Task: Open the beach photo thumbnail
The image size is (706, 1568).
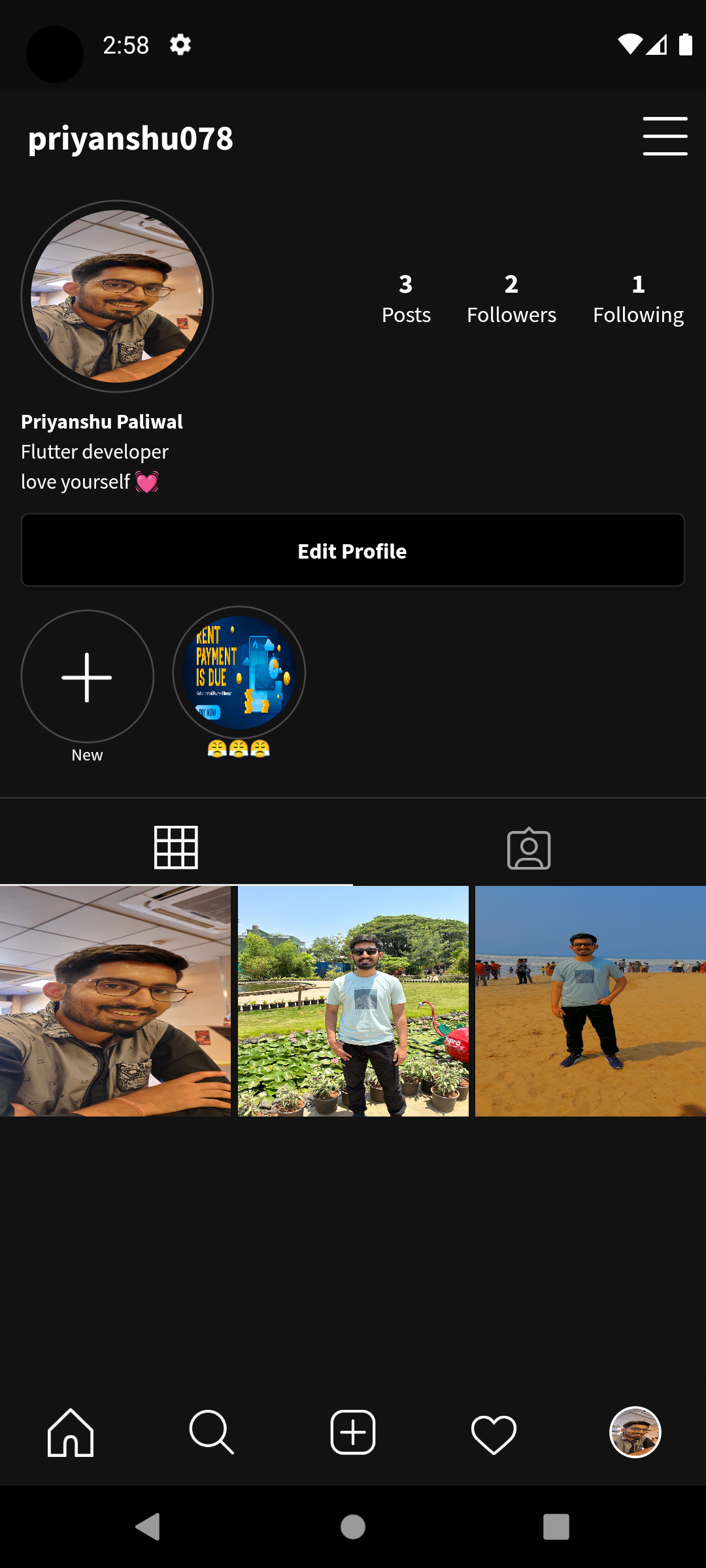Action: (589, 1000)
